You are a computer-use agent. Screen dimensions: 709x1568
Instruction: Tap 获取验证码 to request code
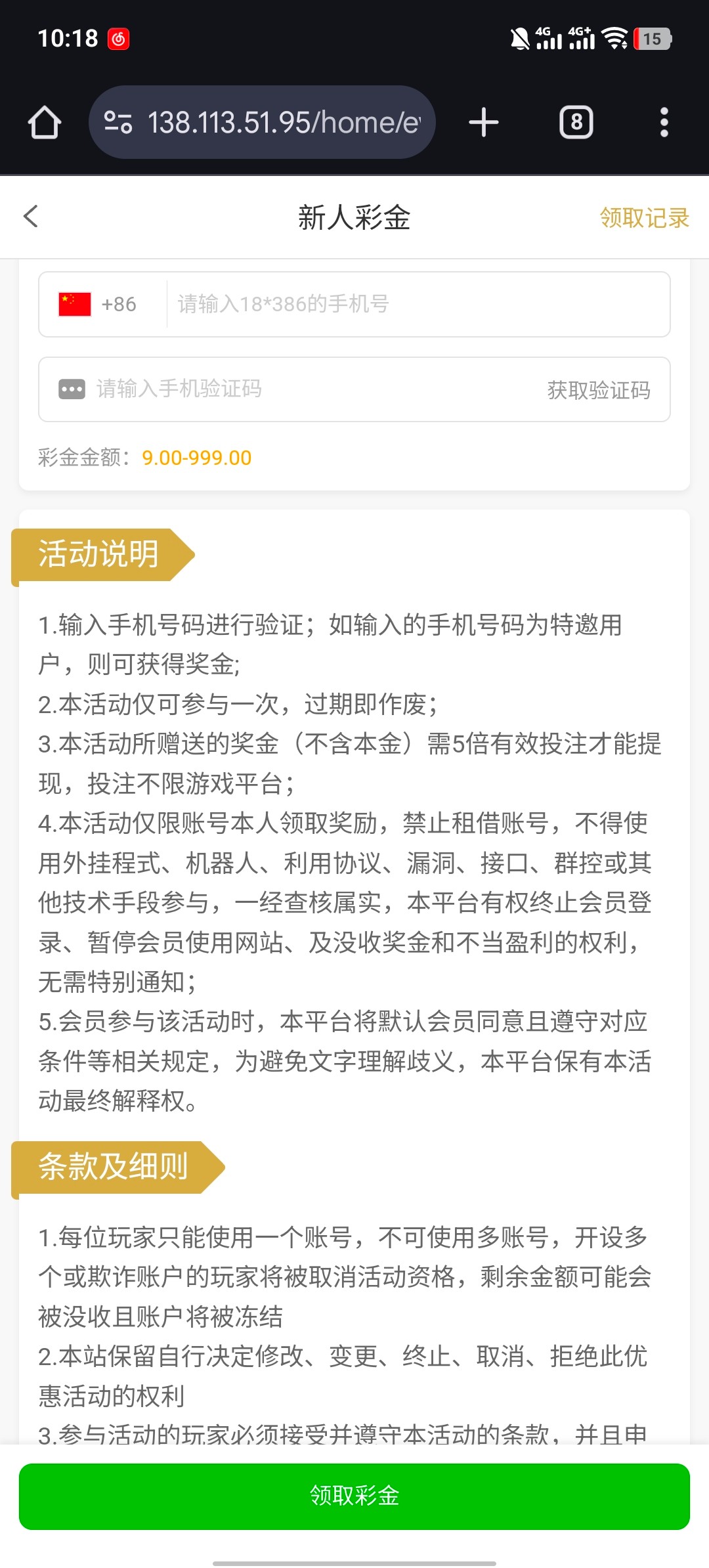598,390
